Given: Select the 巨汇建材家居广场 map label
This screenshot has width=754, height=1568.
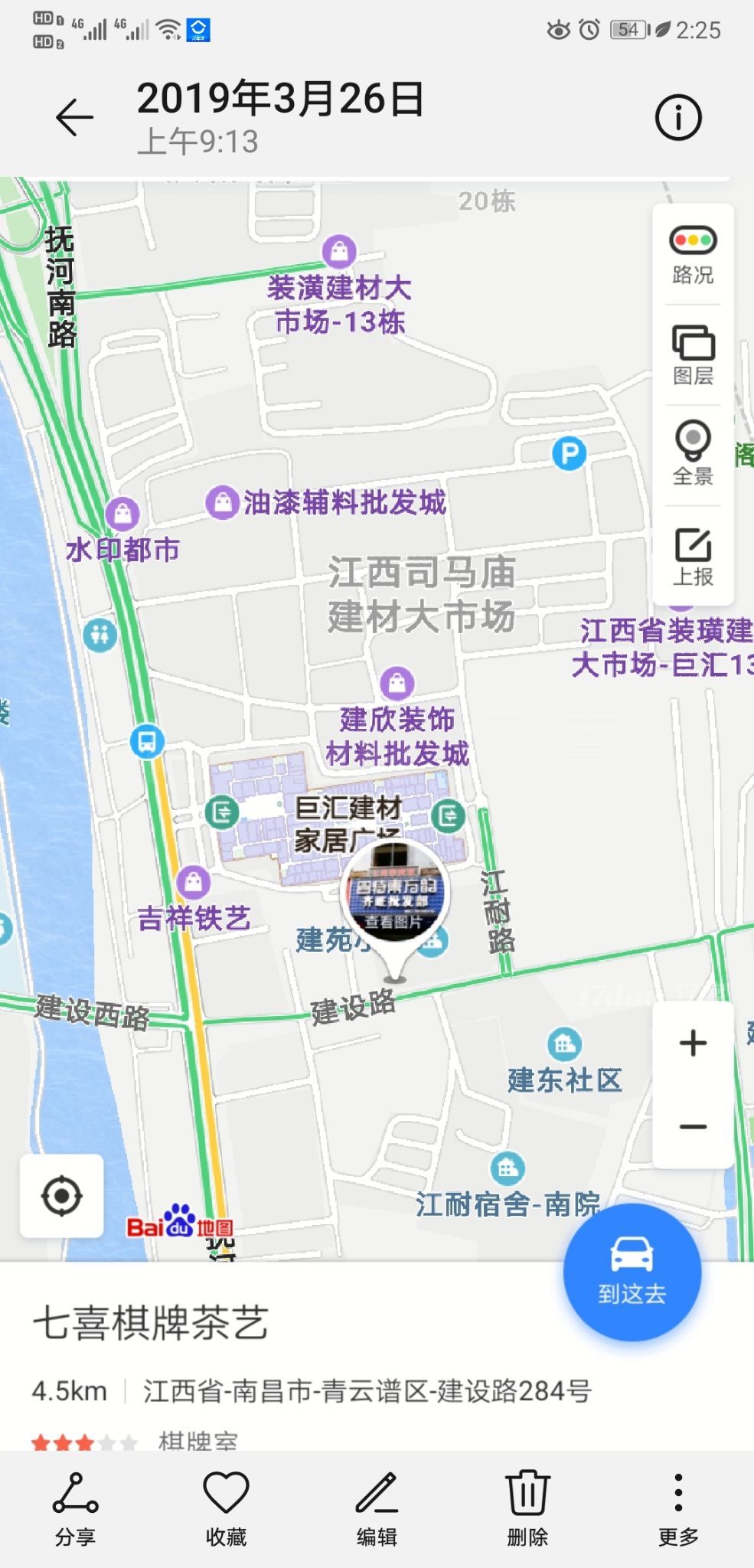Looking at the screenshot, I should [x=348, y=823].
